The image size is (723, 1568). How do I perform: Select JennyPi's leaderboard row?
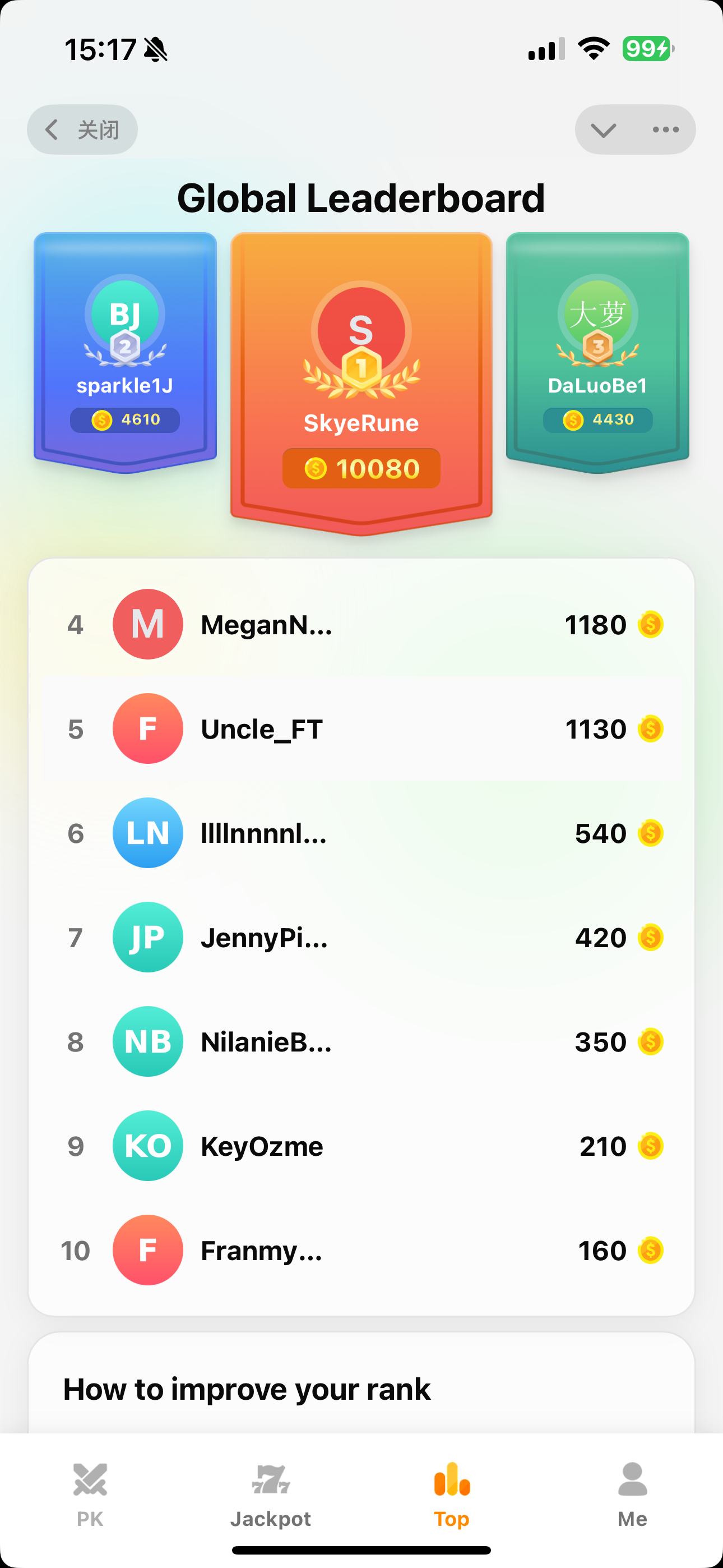(x=361, y=938)
